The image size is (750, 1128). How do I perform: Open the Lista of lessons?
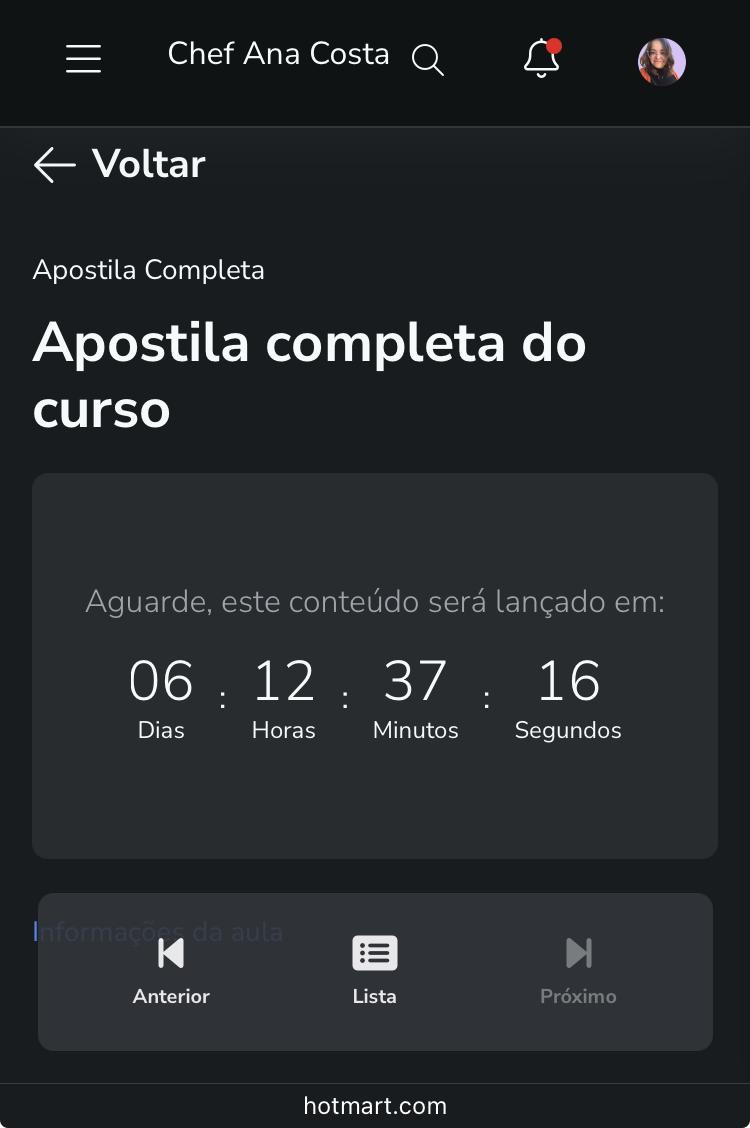point(375,970)
